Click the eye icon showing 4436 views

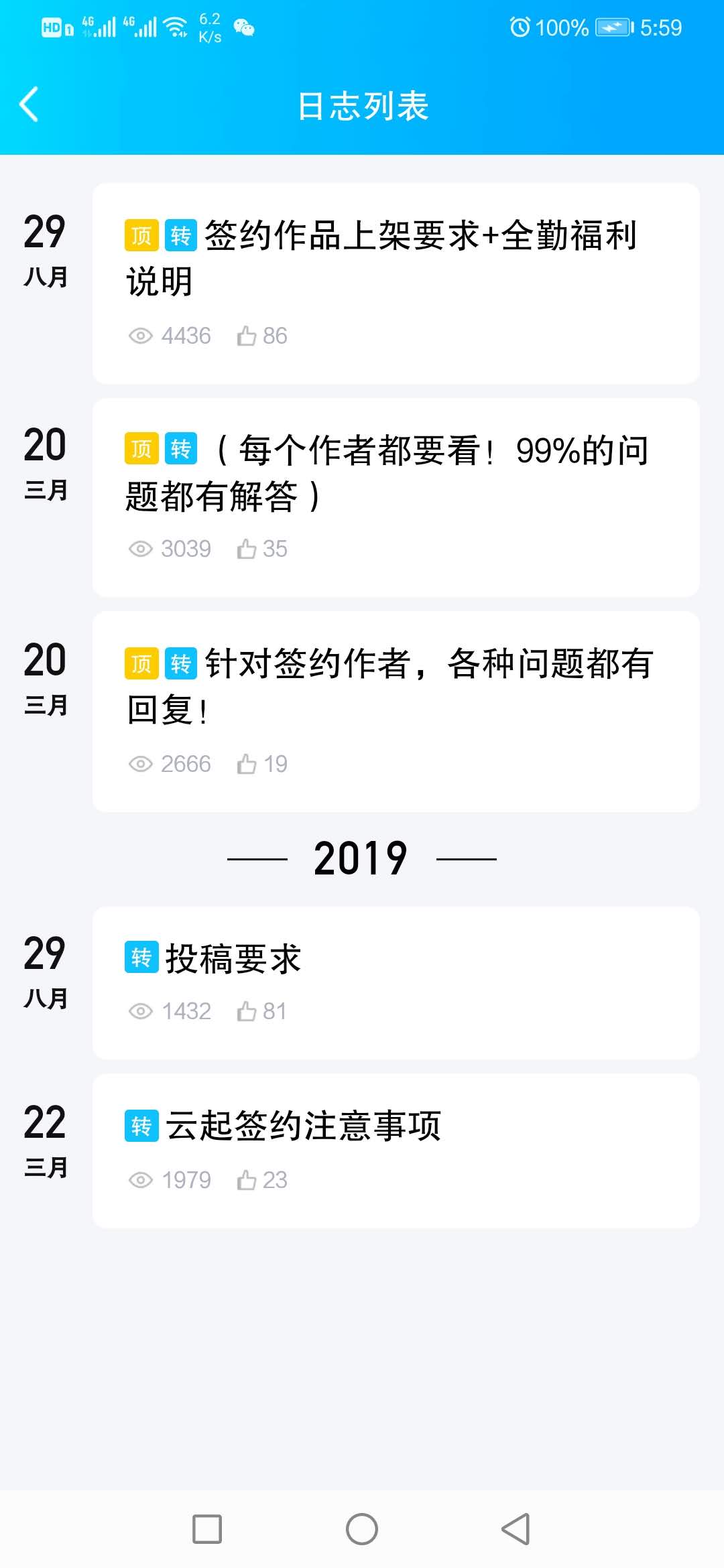tap(141, 335)
